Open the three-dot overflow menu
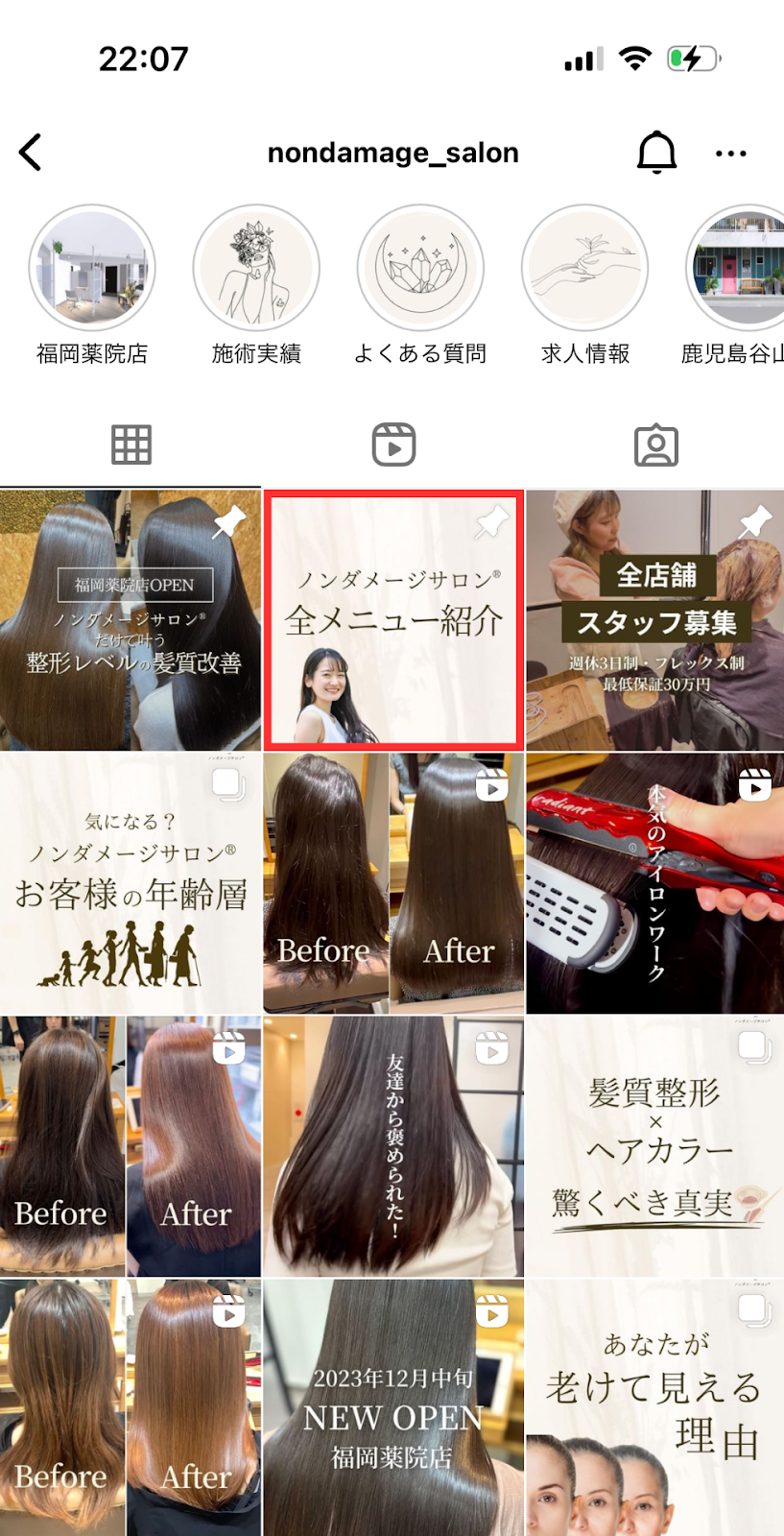 click(730, 154)
